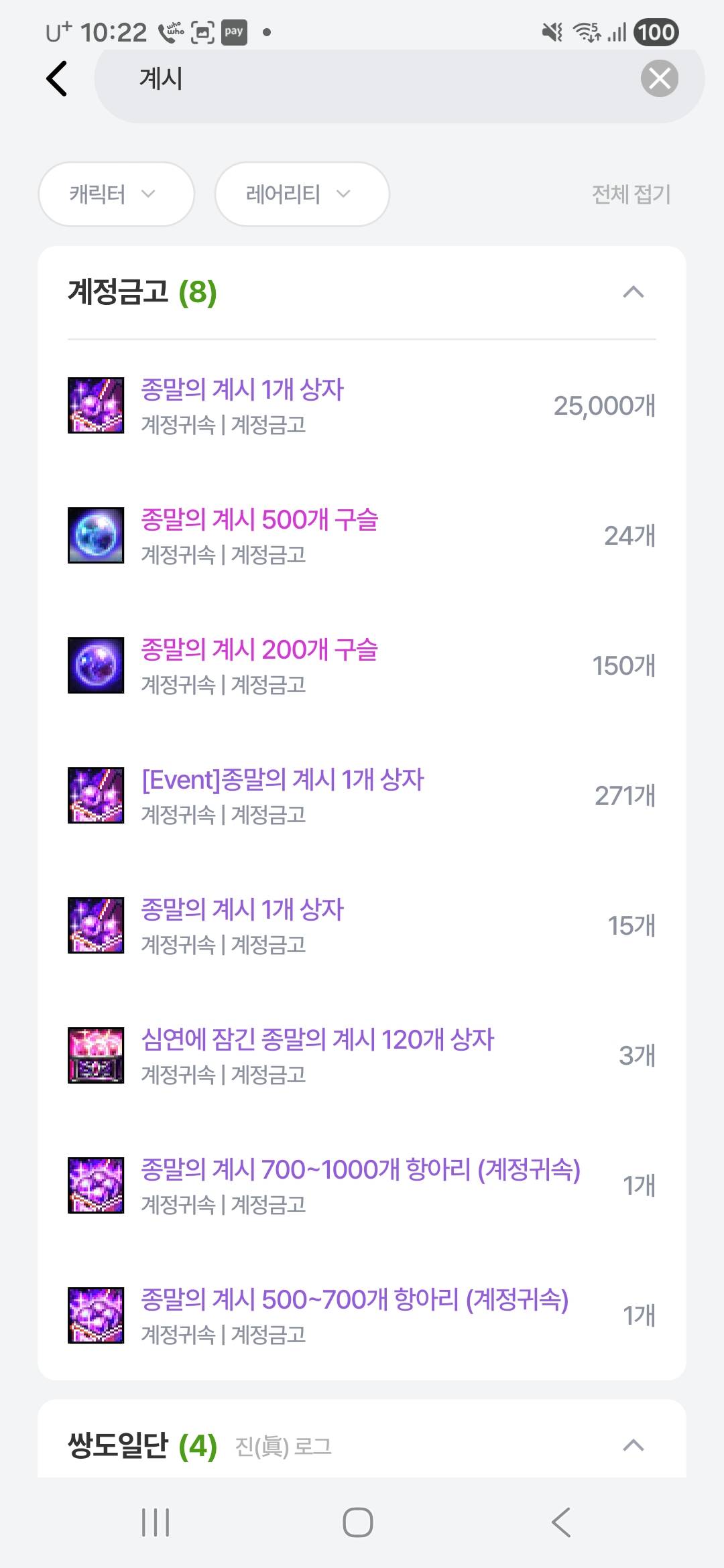This screenshot has width=724, height=1568.
Task: Open the system recent apps button
Action: pyautogui.click(x=156, y=1522)
